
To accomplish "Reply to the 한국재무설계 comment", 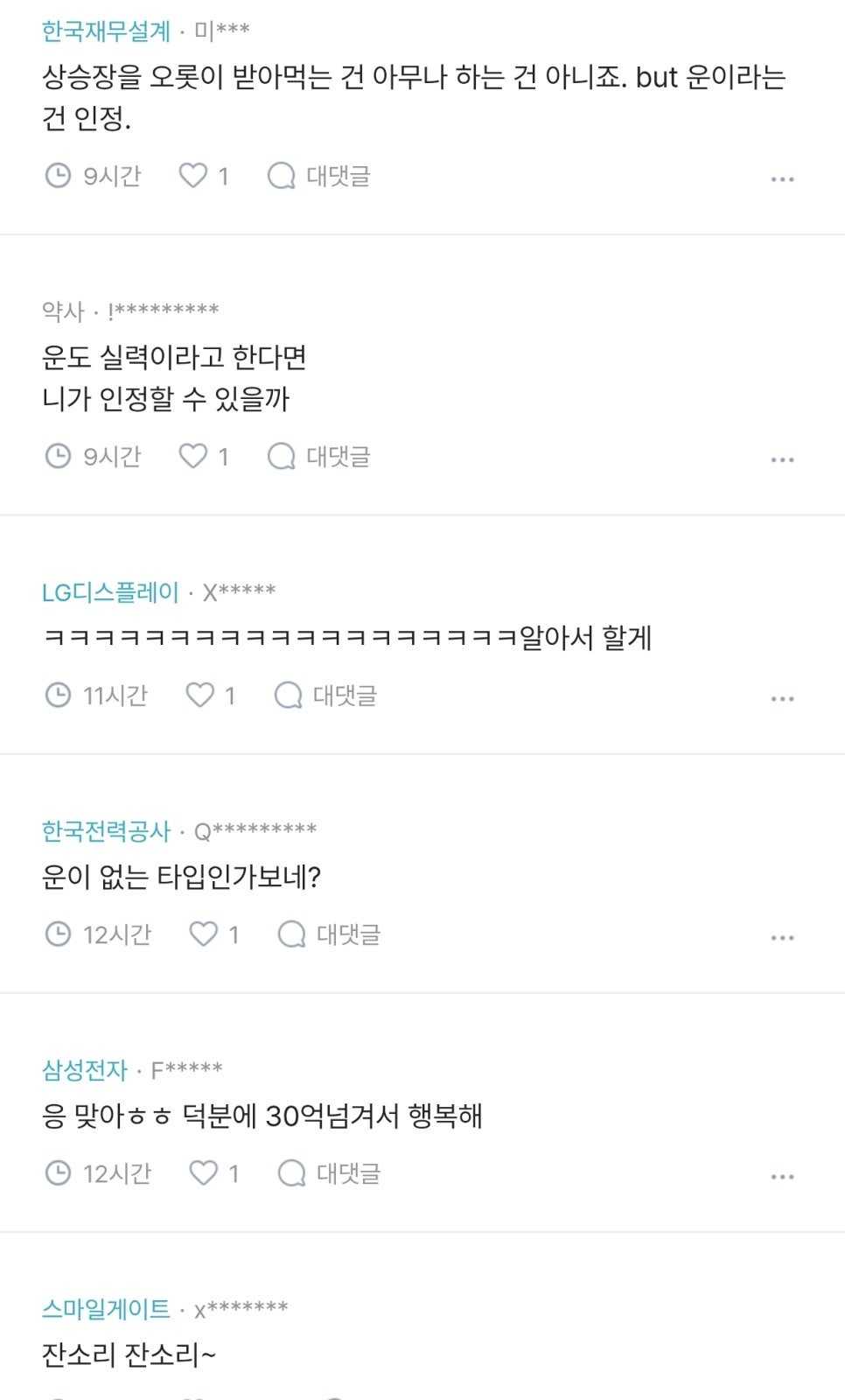I will (x=318, y=176).
